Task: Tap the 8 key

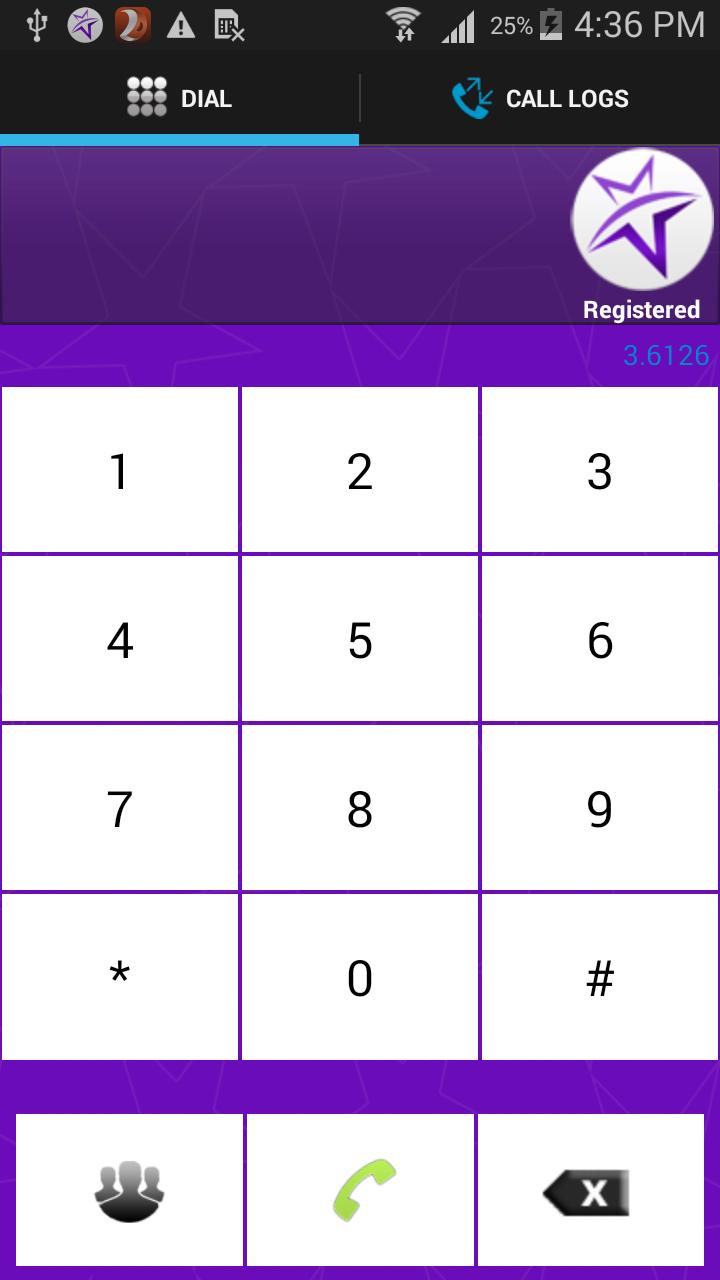Action: pyautogui.click(x=360, y=808)
